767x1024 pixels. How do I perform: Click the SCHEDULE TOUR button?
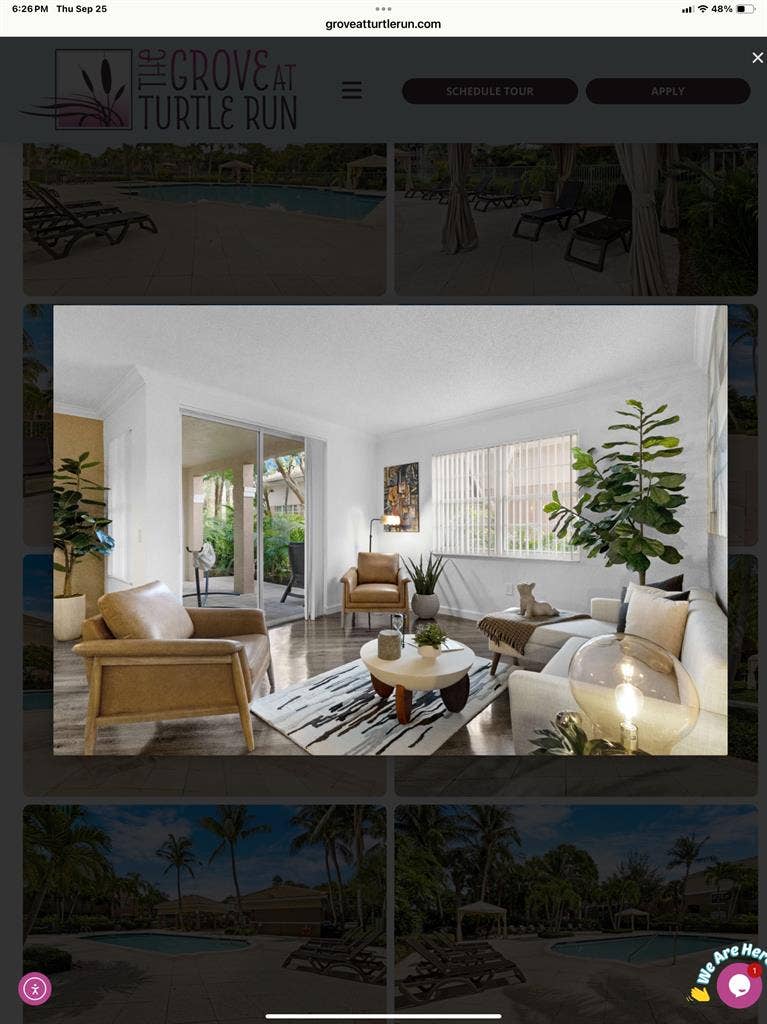pyautogui.click(x=489, y=91)
